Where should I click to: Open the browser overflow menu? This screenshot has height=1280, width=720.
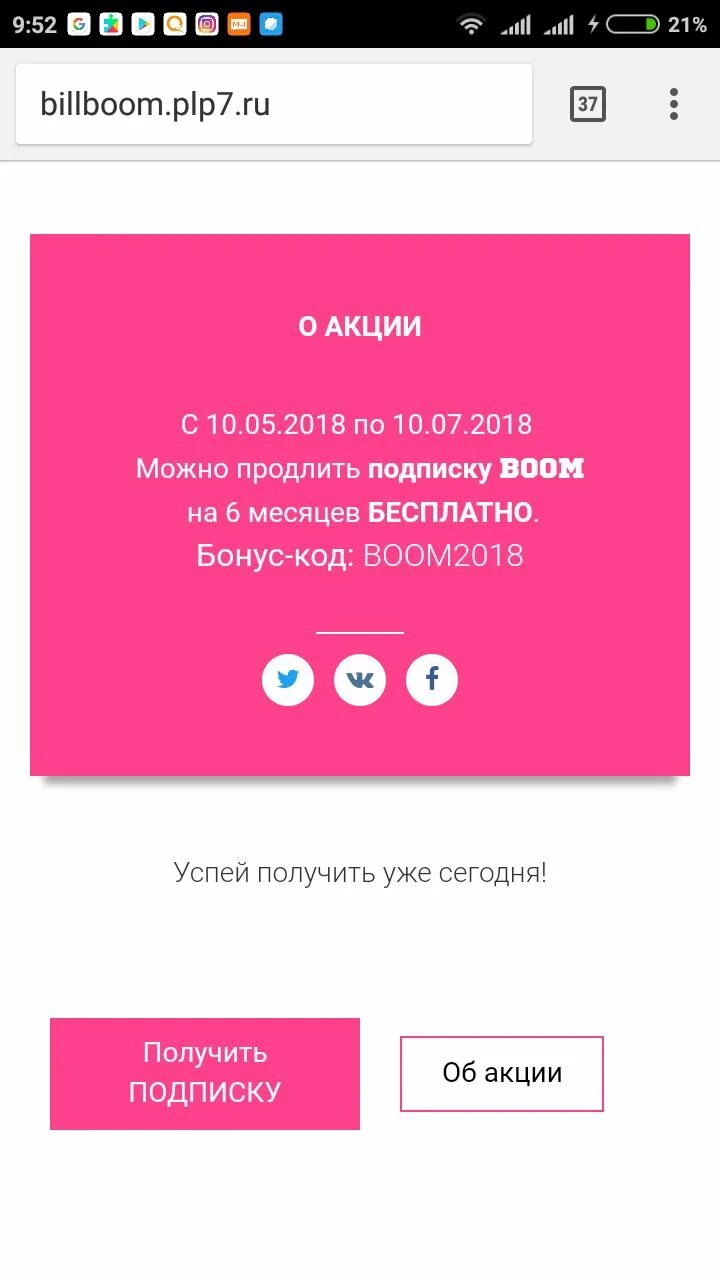(674, 104)
